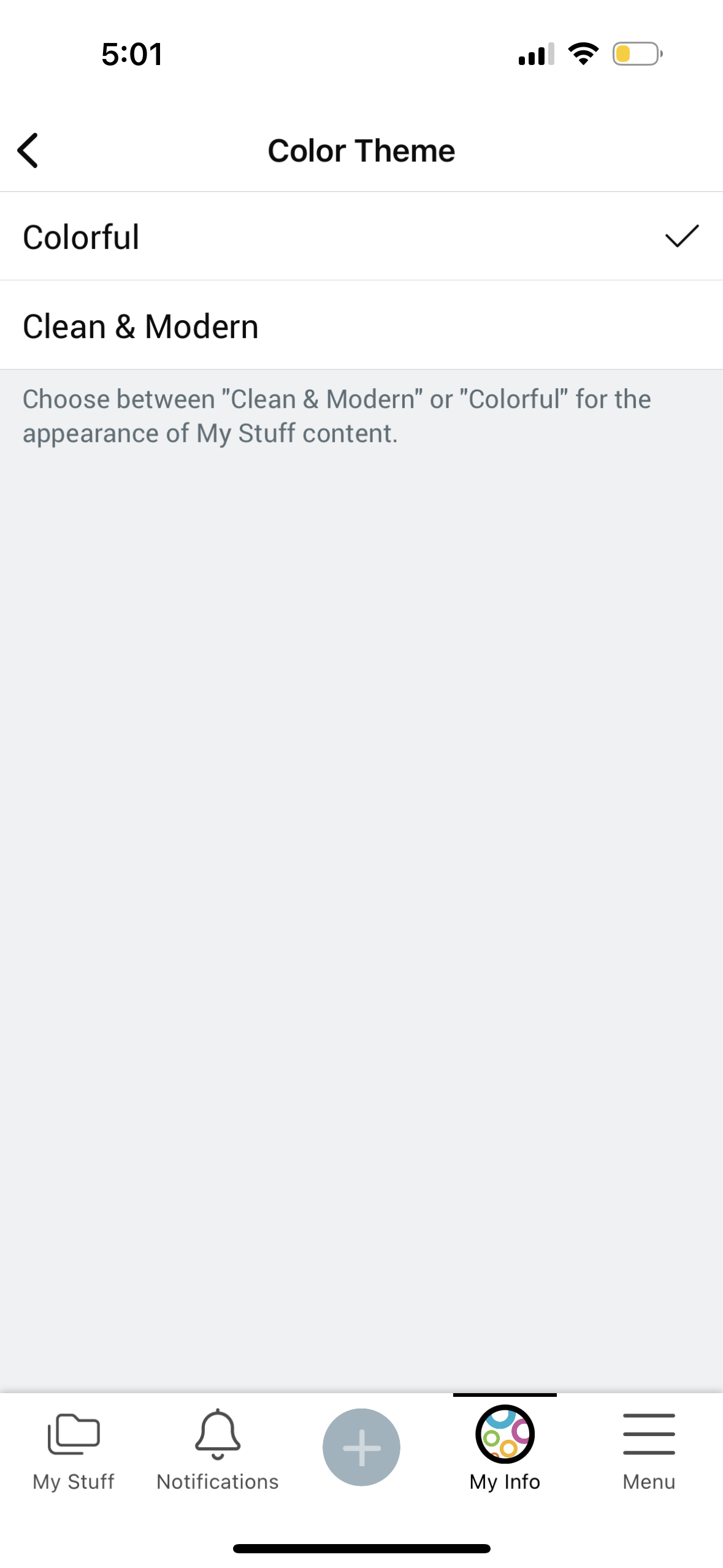Open the Menu tab
723x1568 pixels.
tap(649, 1451)
